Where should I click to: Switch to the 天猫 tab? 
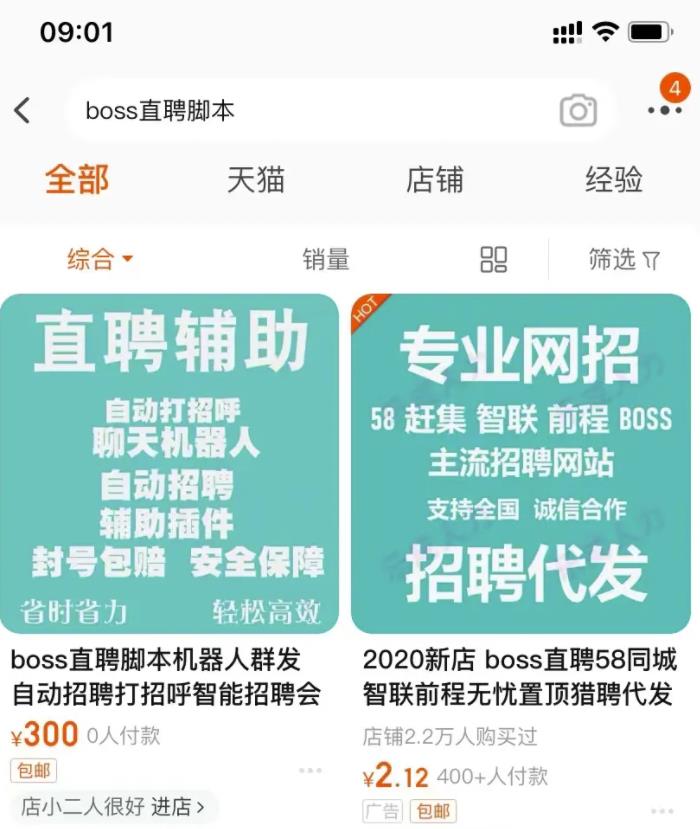coord(256,181)
